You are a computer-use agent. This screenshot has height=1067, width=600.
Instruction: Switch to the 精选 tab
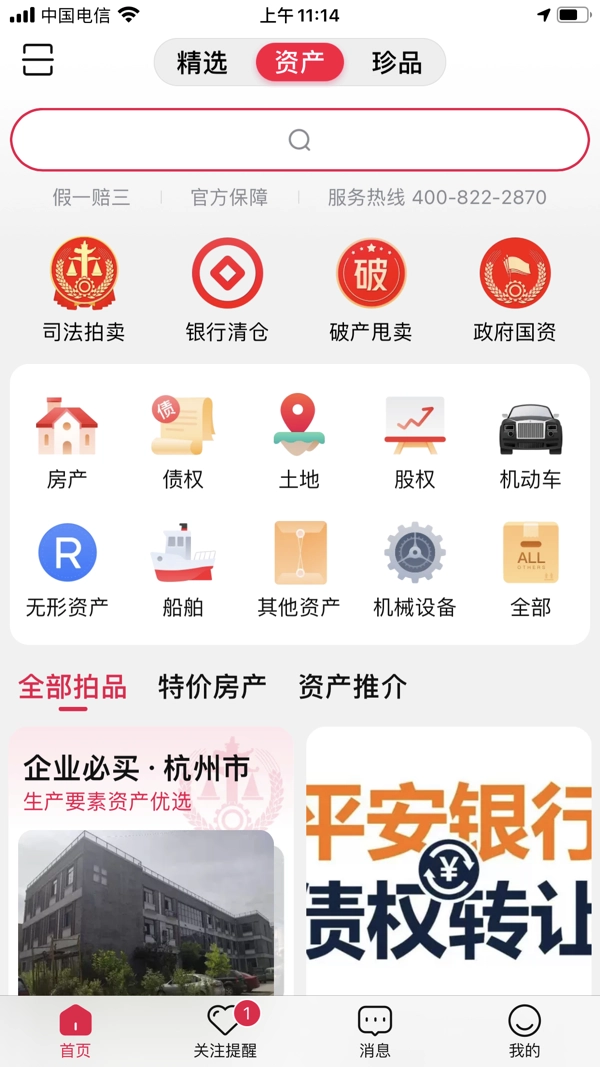202,63
